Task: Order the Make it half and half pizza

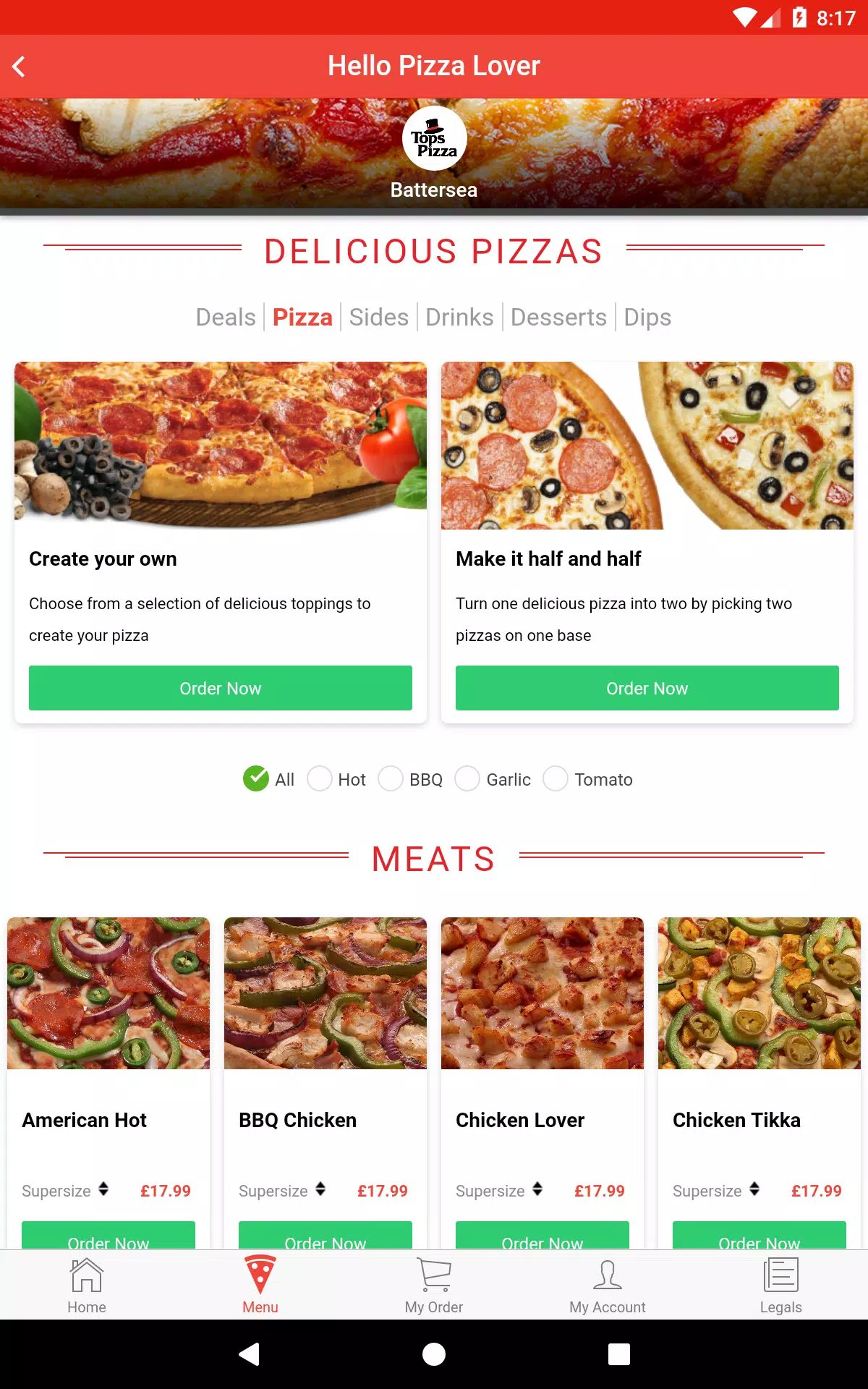Action: [x=647, y=688]
